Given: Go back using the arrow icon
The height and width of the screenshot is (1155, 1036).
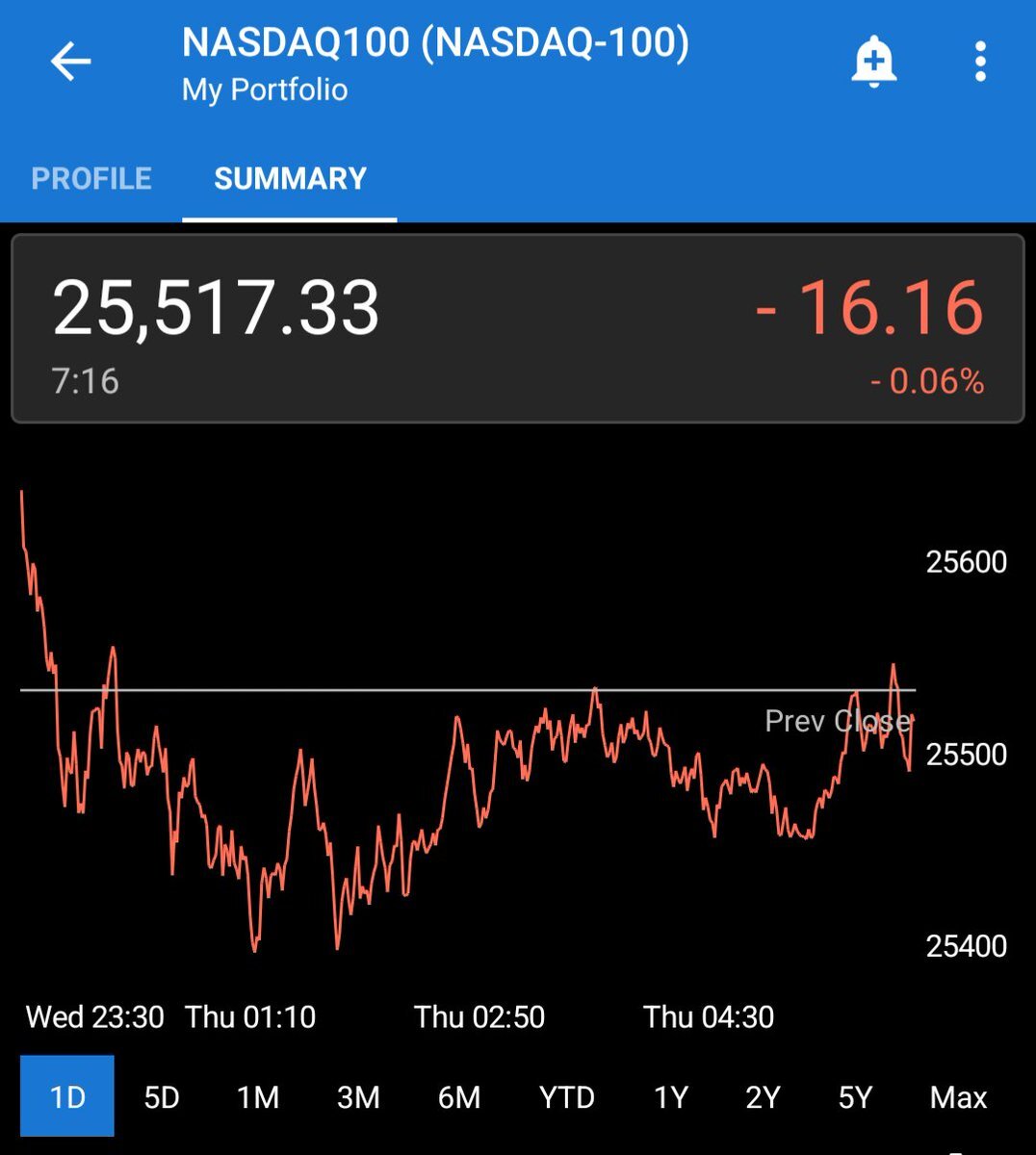Looking at the screenshot, I should pyautogui.click(x=70, y=63).
